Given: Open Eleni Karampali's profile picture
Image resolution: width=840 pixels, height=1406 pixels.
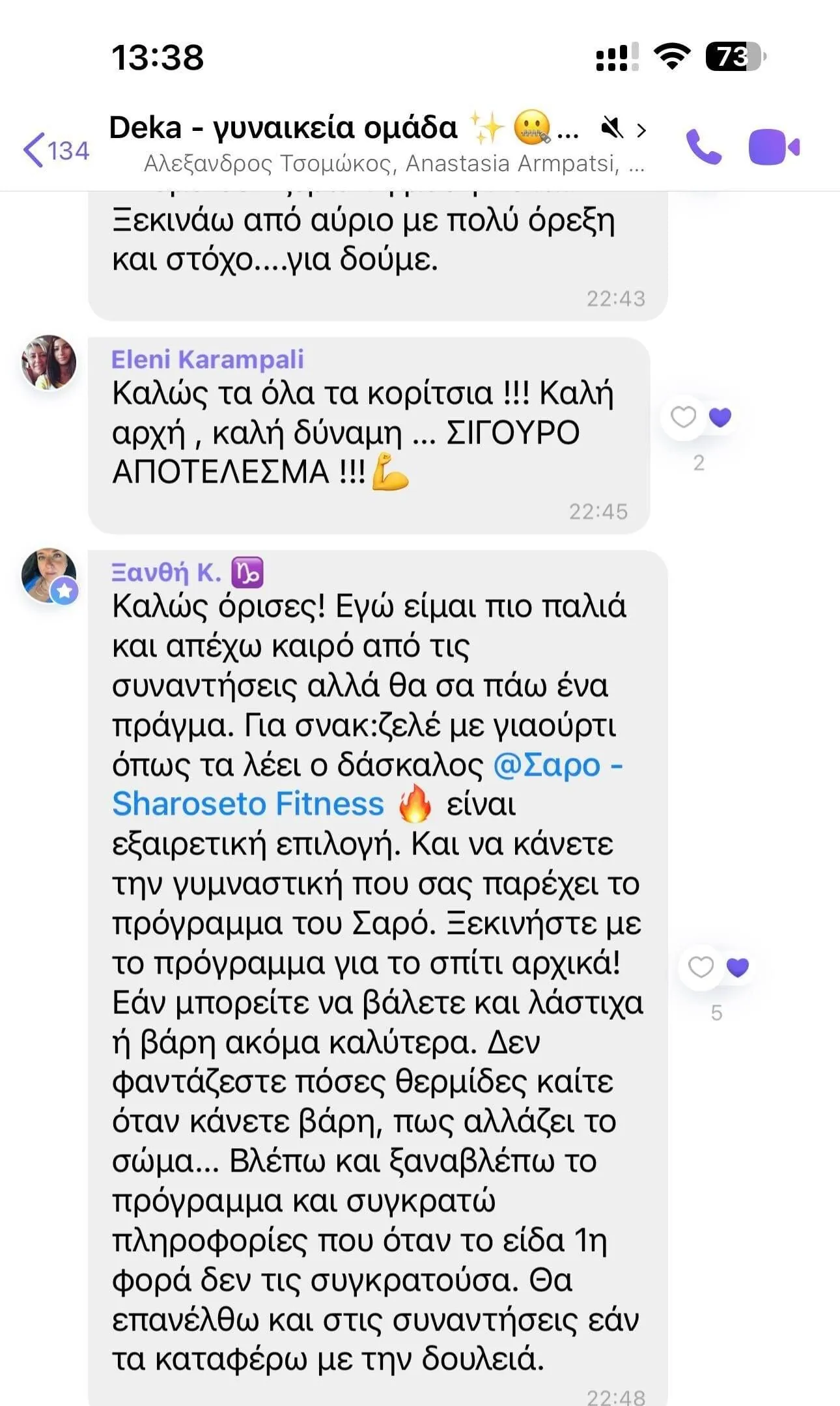Looking at the screenshot, I should (x=49, y=363).
